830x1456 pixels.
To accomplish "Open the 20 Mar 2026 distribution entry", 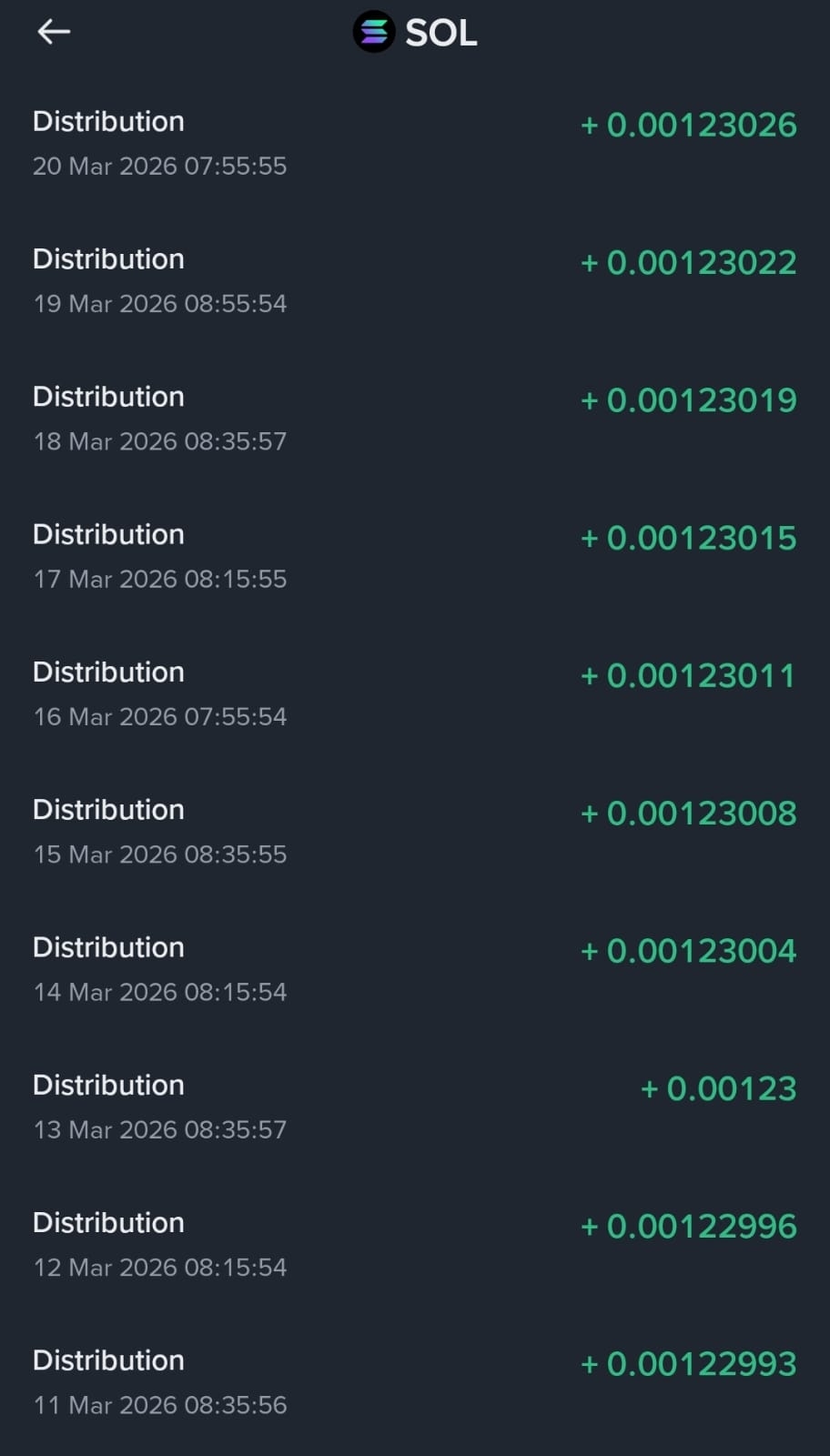I will point(414,144).
